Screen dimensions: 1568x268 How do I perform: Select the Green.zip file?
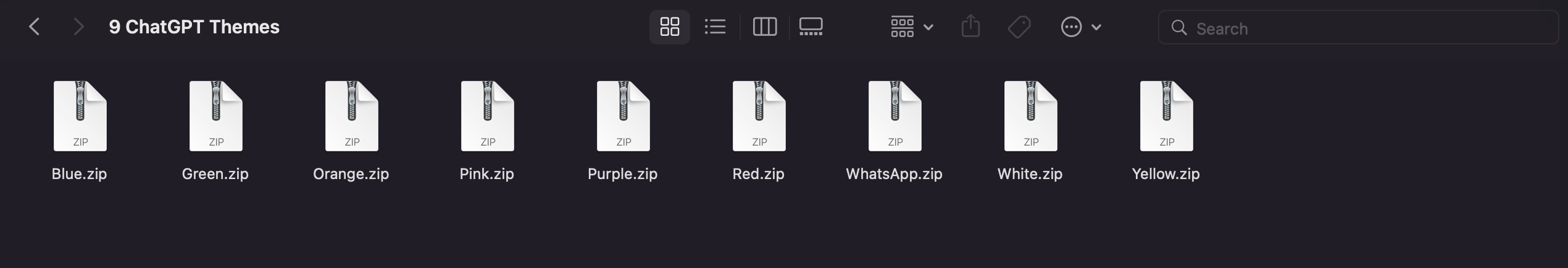(215, 116)
